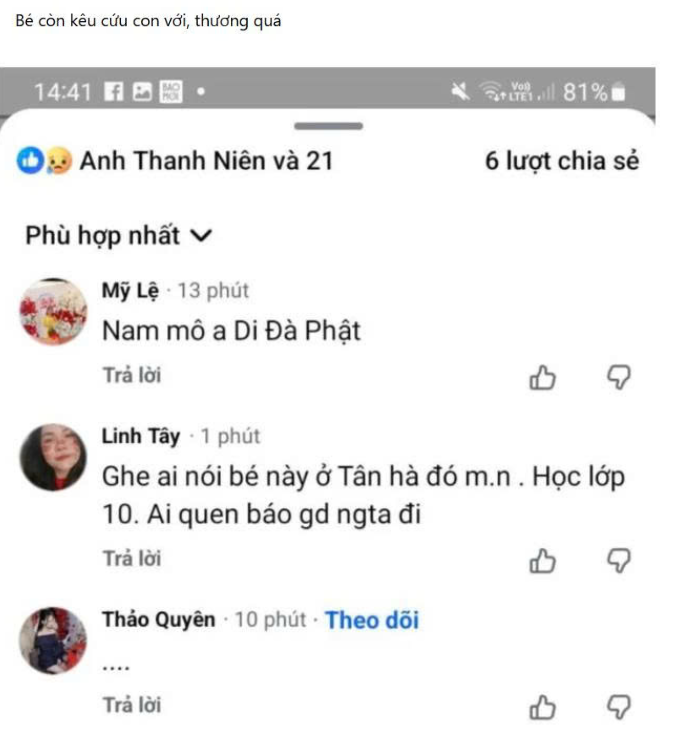Reply to Linh Tây's comment
Viewport: 684px width, 752px height.
131,559
